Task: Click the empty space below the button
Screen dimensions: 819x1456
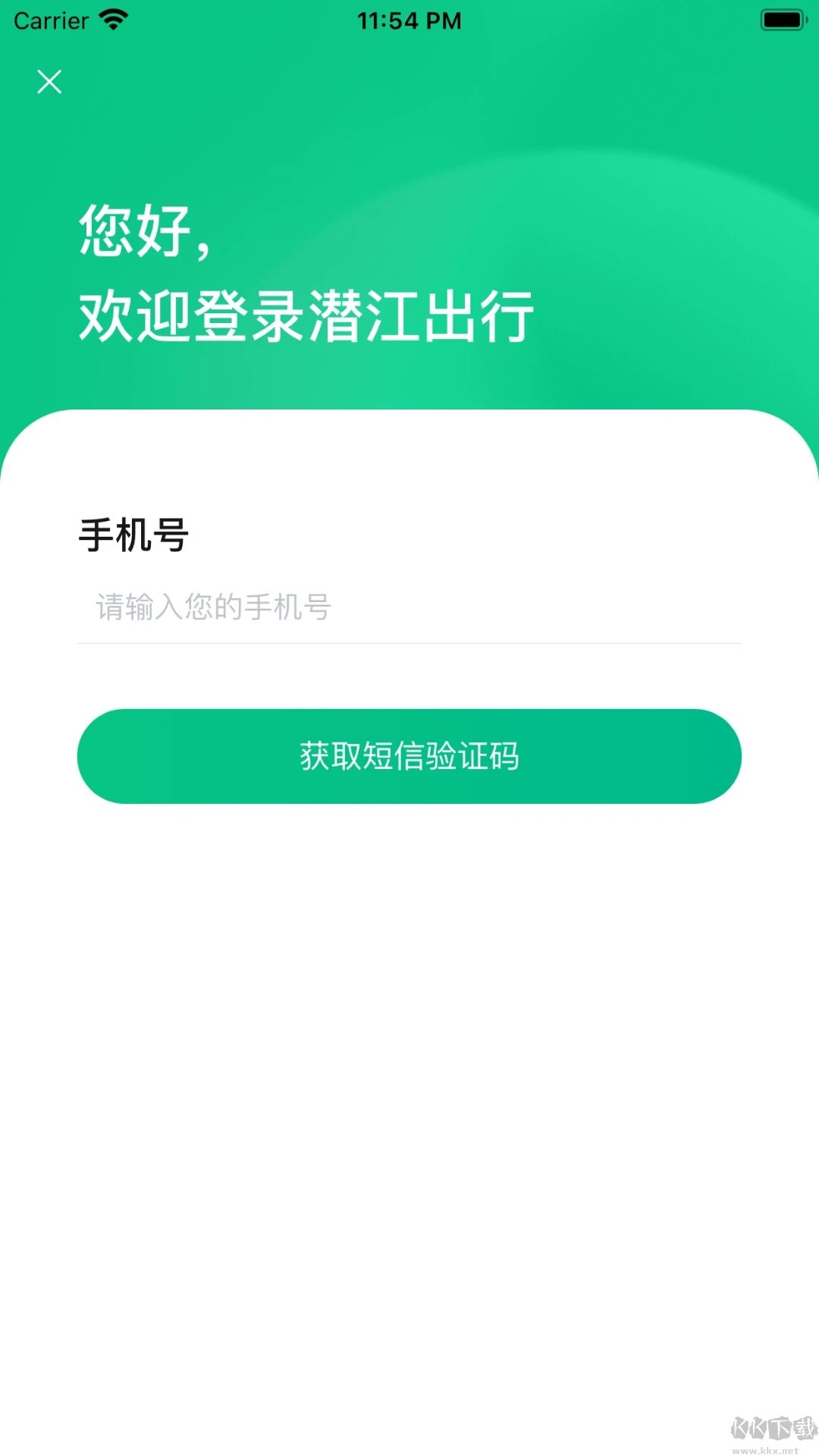Action: (409, 1062)
